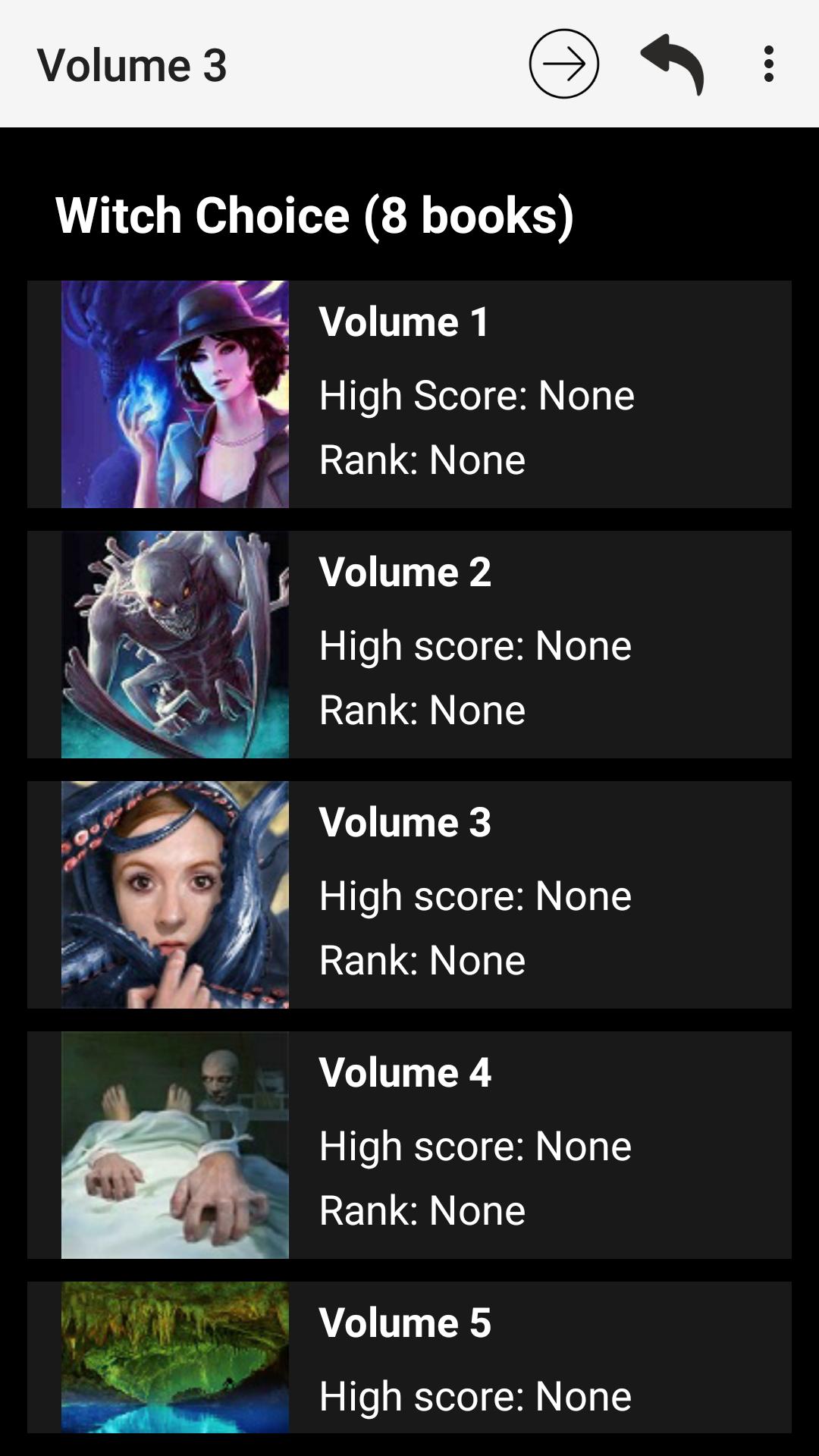Screen dimensions: 819x1456
Task: Open the three-dot overflow menu
Action: (768, 64)
